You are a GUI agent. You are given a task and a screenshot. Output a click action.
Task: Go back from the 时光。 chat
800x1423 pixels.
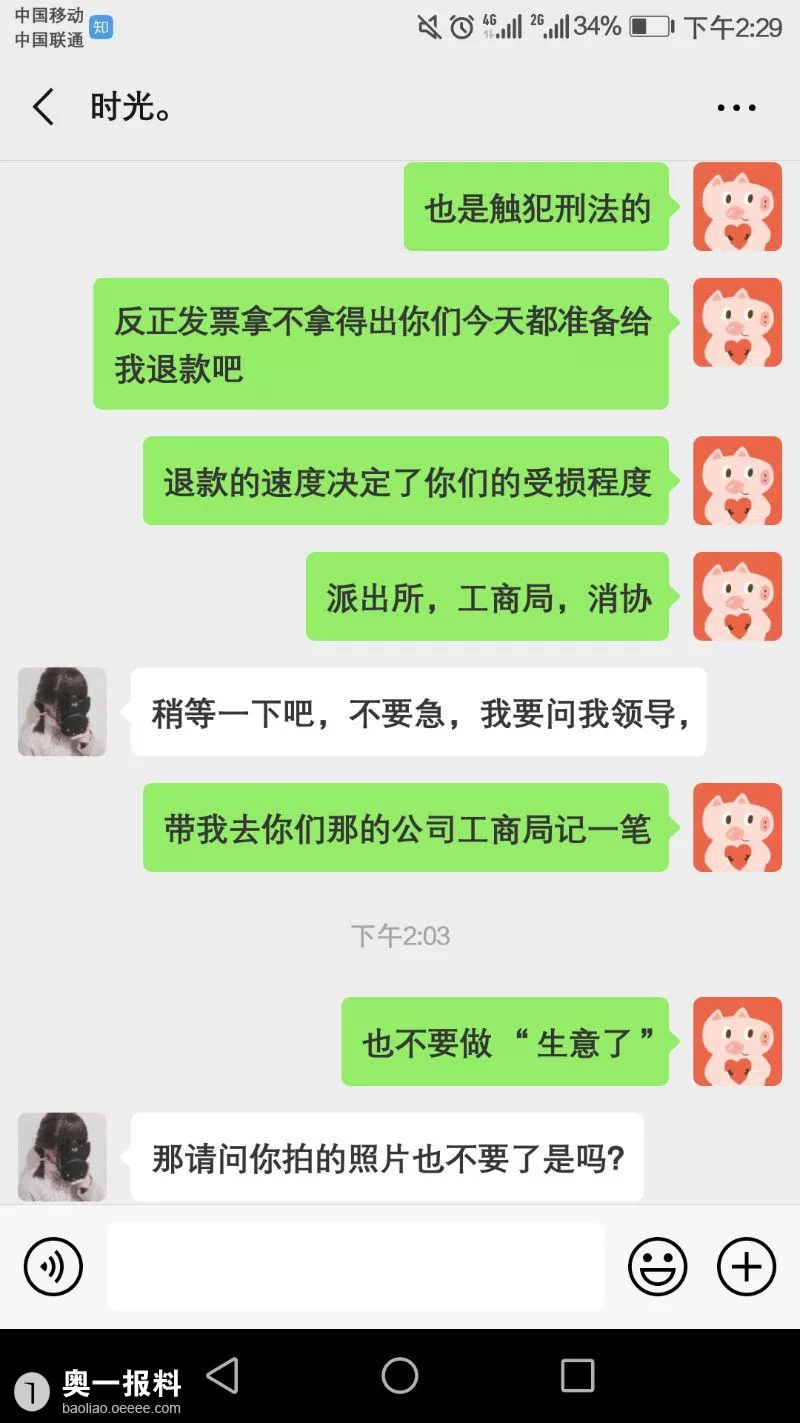(42, 107)
